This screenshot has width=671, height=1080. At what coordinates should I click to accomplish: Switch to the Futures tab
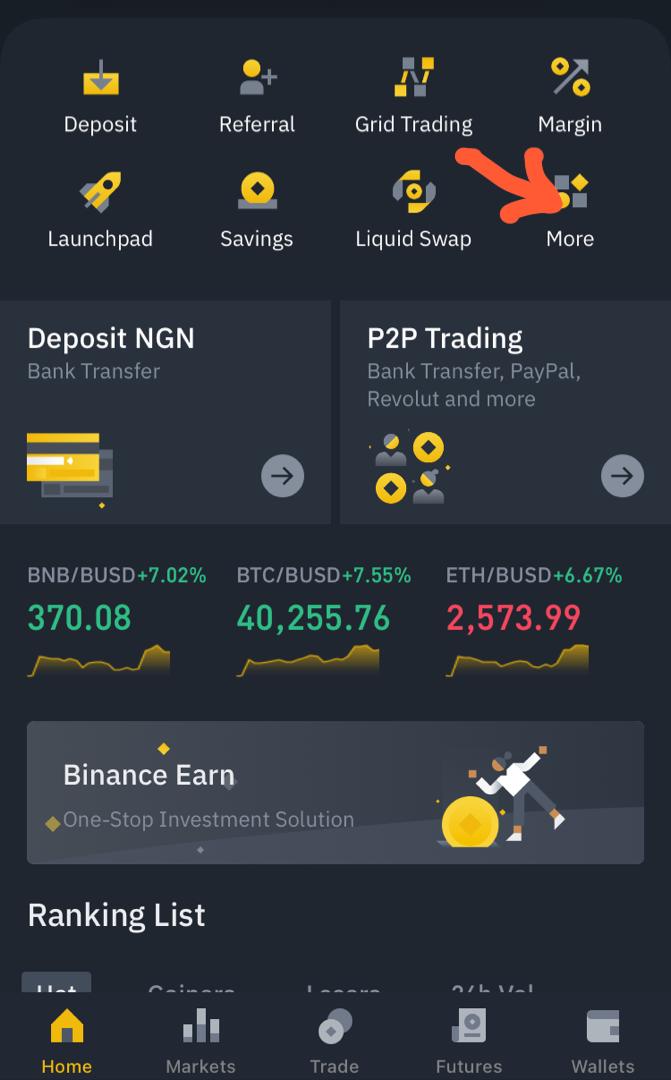click(x=468, y=1040)
